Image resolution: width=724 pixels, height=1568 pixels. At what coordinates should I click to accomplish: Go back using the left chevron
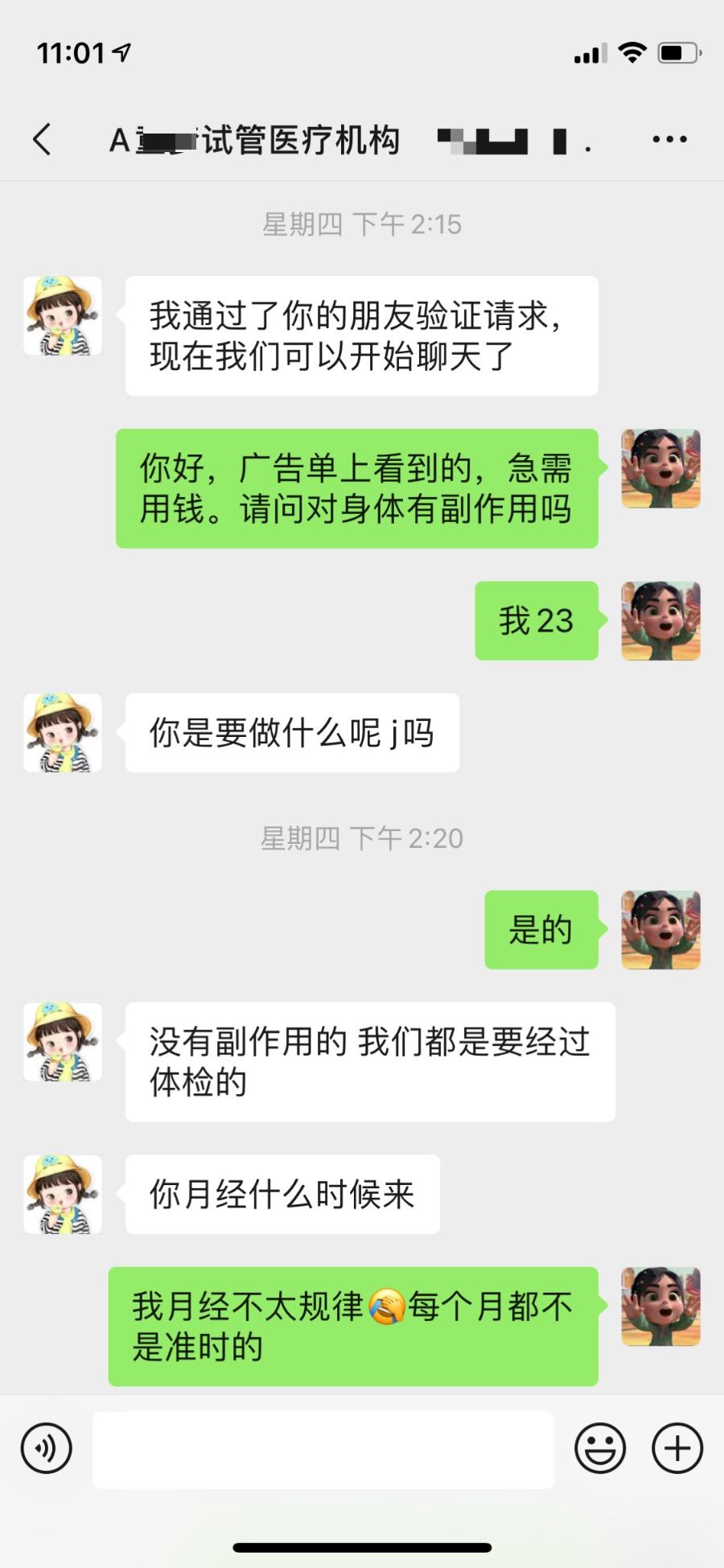tap(42, 138)
